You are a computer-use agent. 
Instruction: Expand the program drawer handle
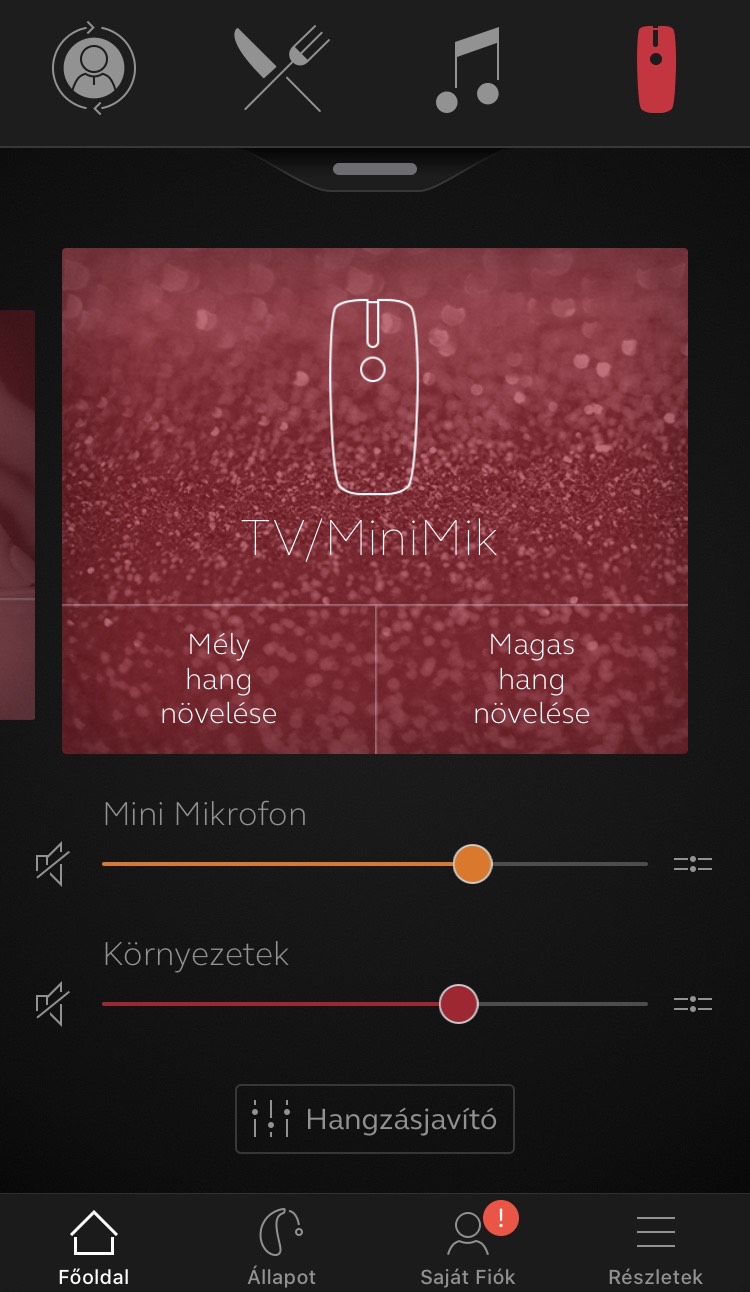375,169
